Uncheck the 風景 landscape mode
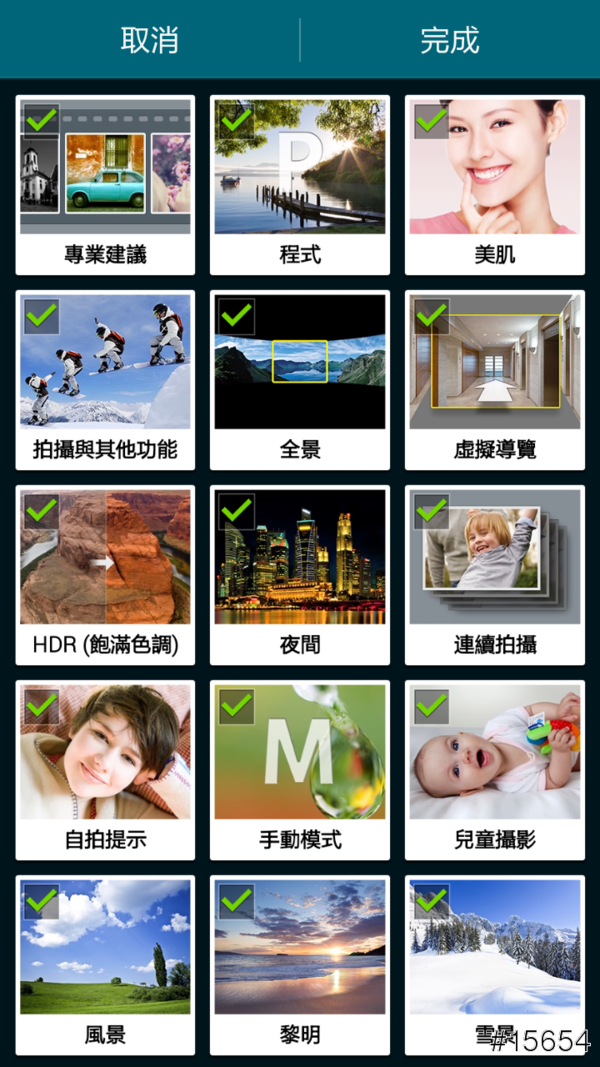The image size is (600, 1067). coord(105,965)
